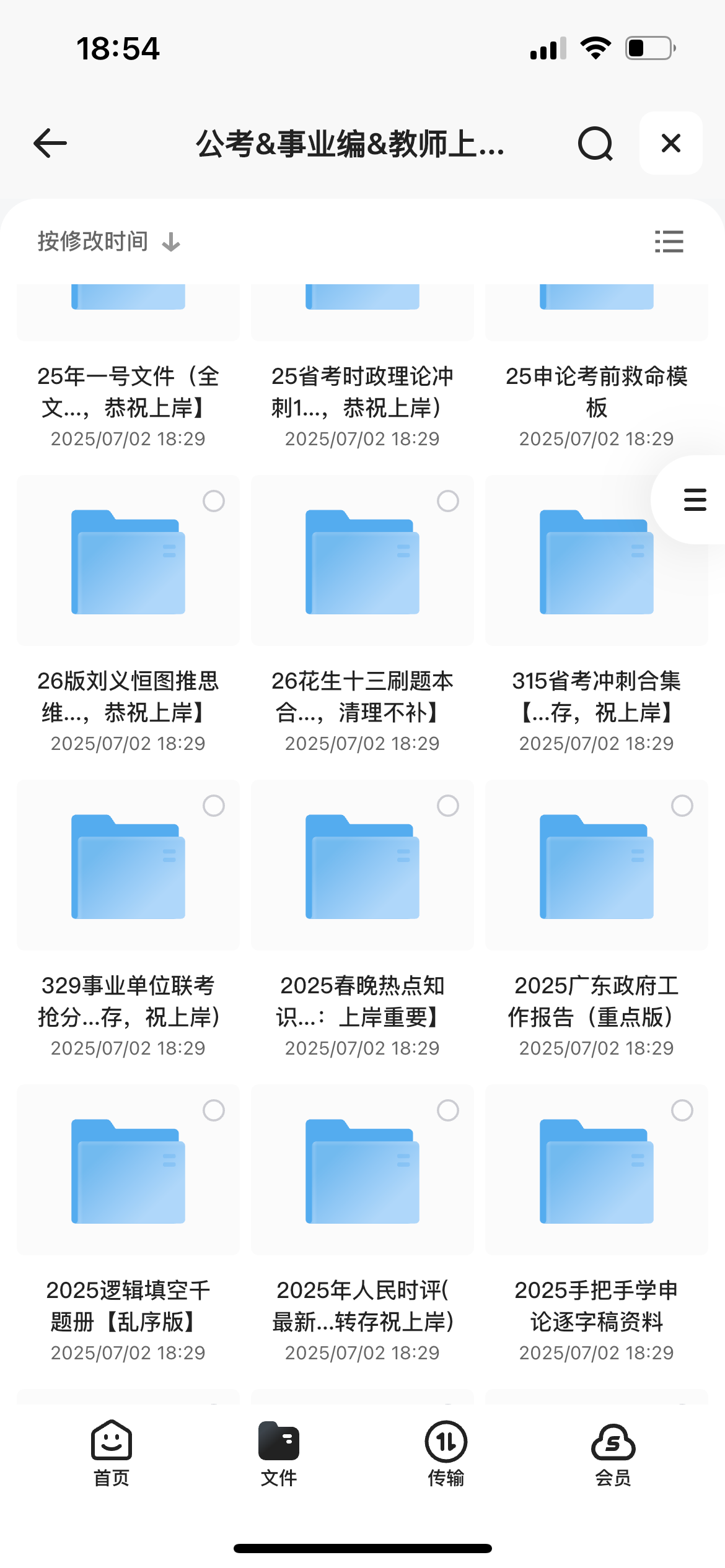Select the circle on 2025广东政府工作报告 folder
This screenshot has height=1568, width=725.
(x=681, y=806)
